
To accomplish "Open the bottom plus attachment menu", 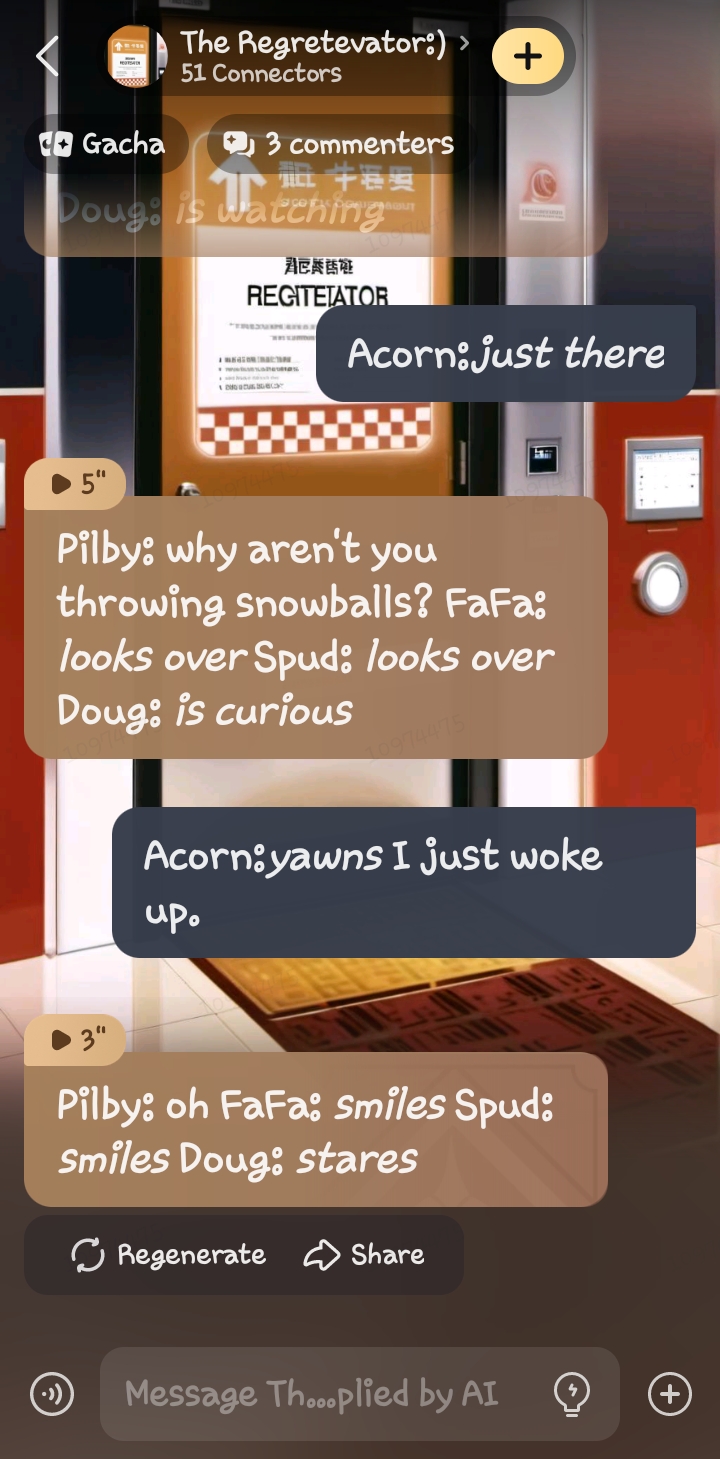I will (x=669, y=1394).
